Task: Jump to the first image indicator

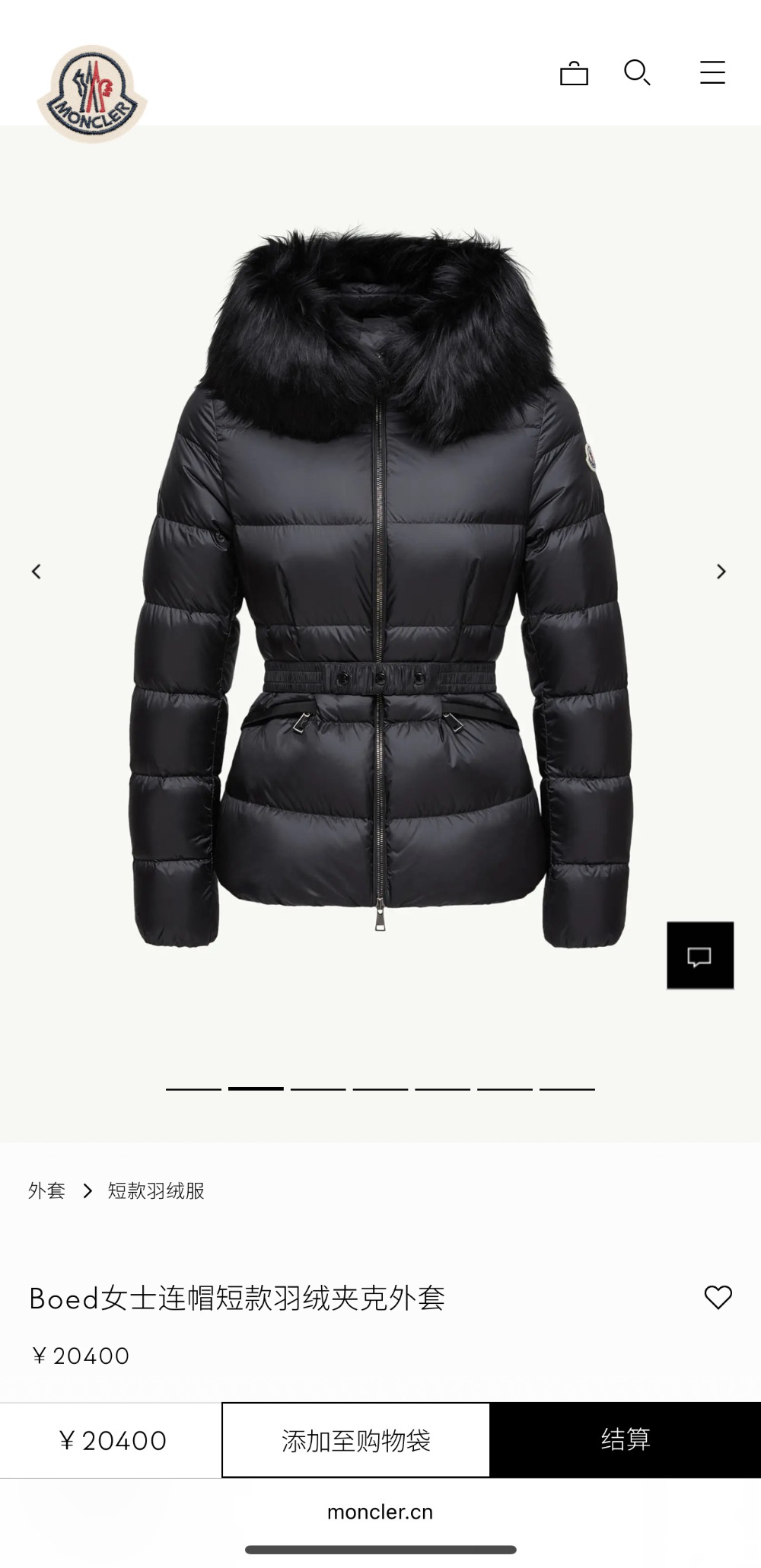Action: click(x=193, y=1089)
